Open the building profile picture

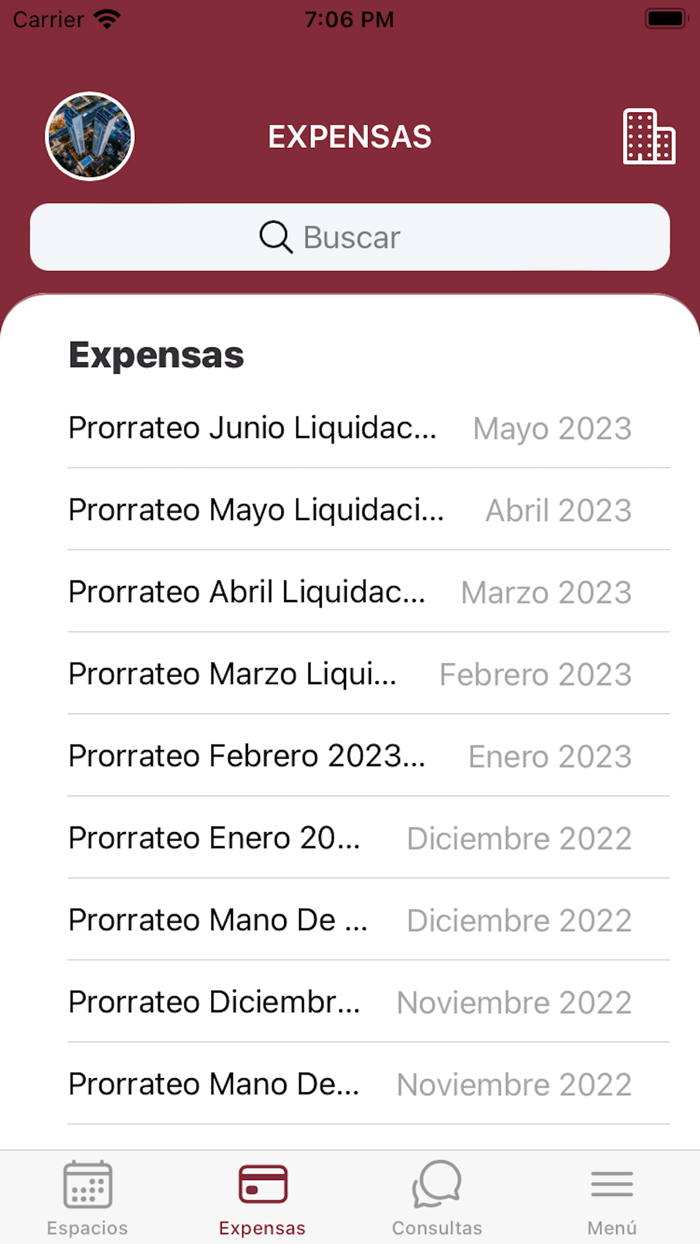coord(90,137)
